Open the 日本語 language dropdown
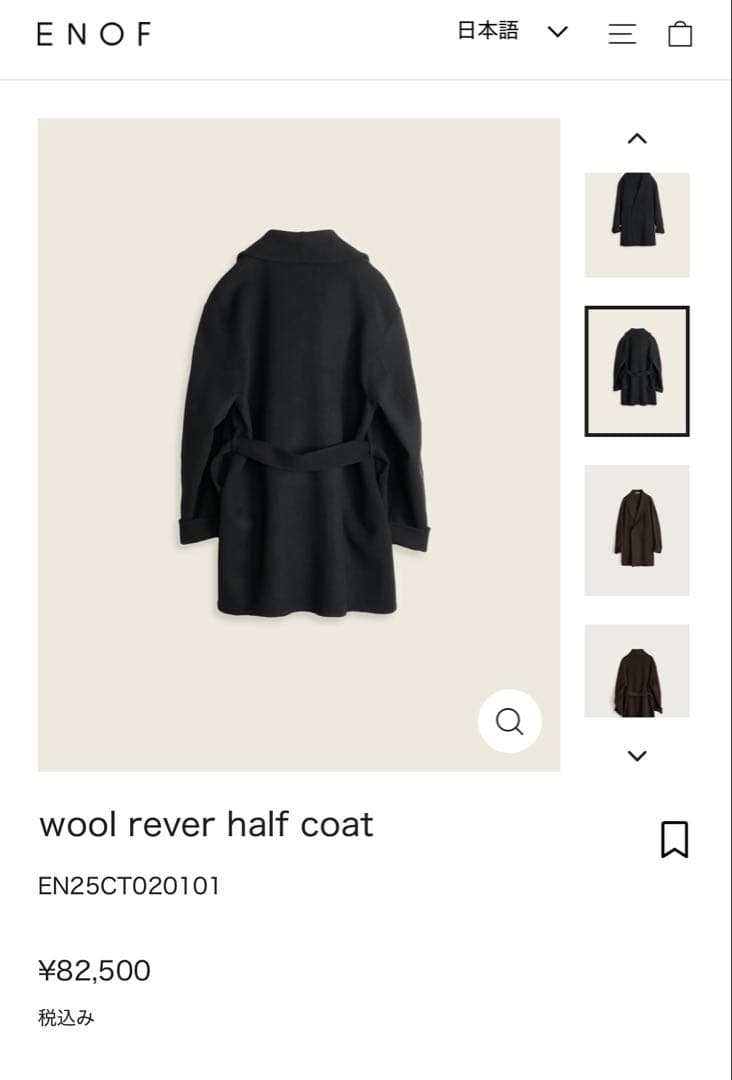732x1080 pixels. tap(508, 31)
